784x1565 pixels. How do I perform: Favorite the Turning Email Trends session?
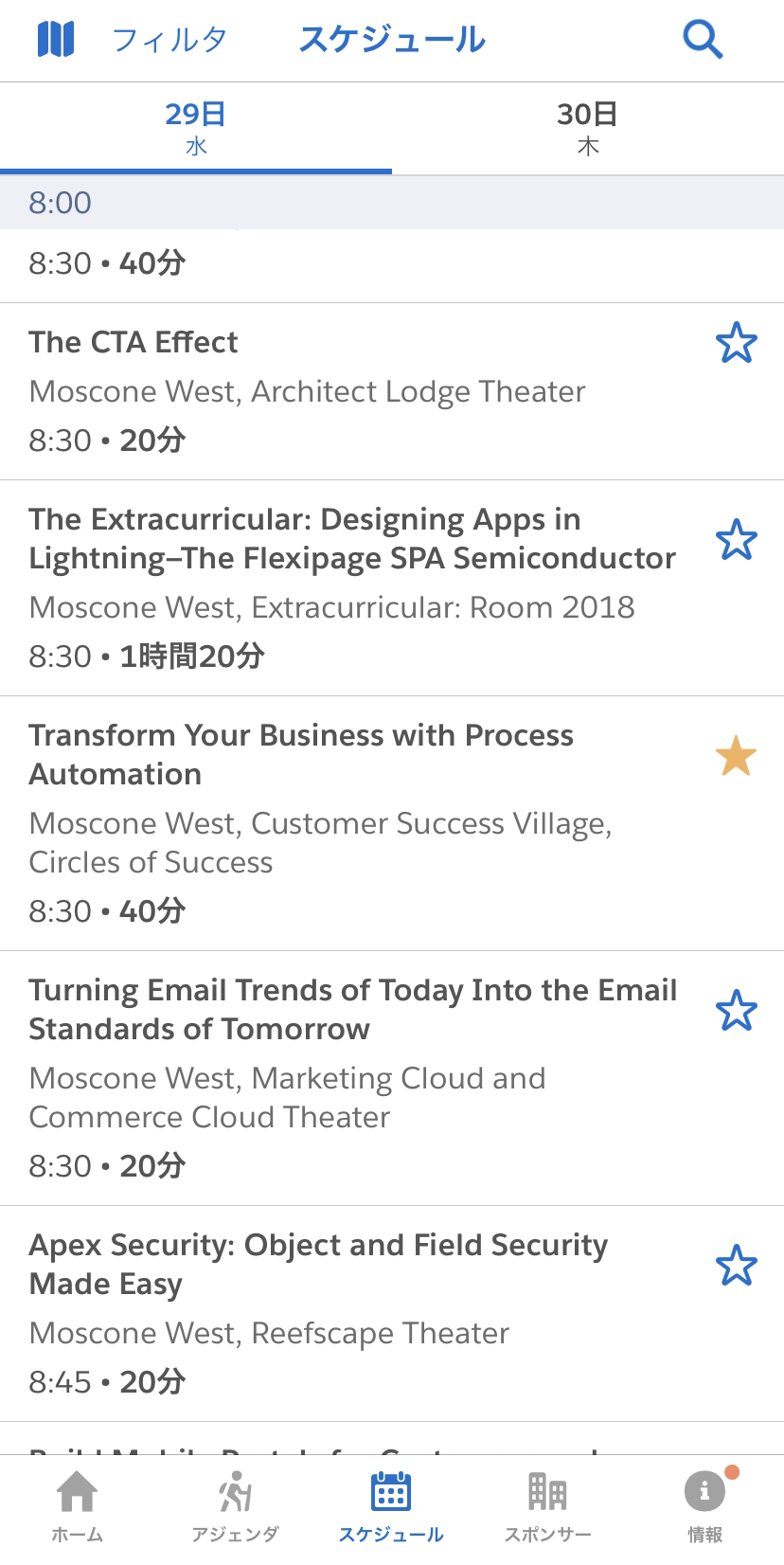click(736, 1011)
